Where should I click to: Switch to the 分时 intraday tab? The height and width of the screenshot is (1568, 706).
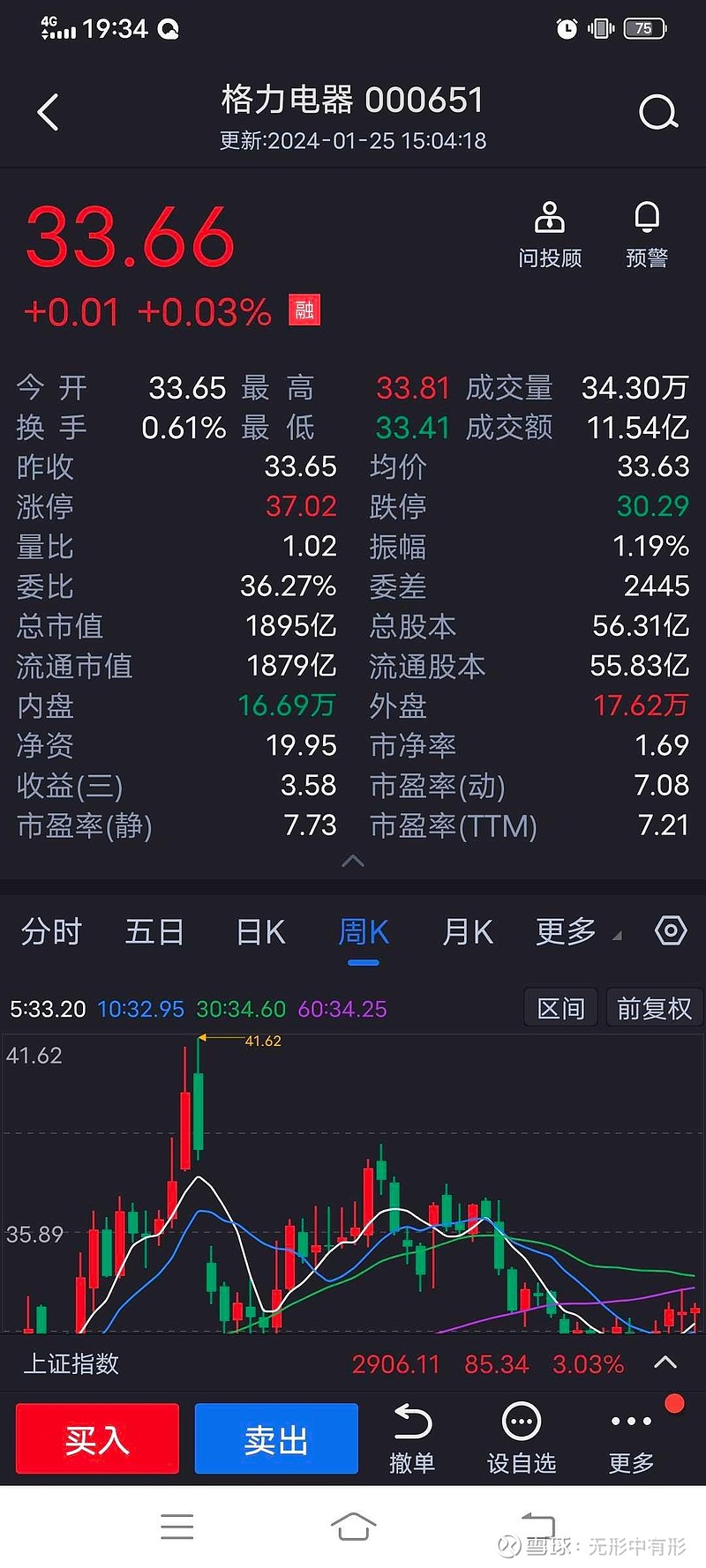click(50, 931)
